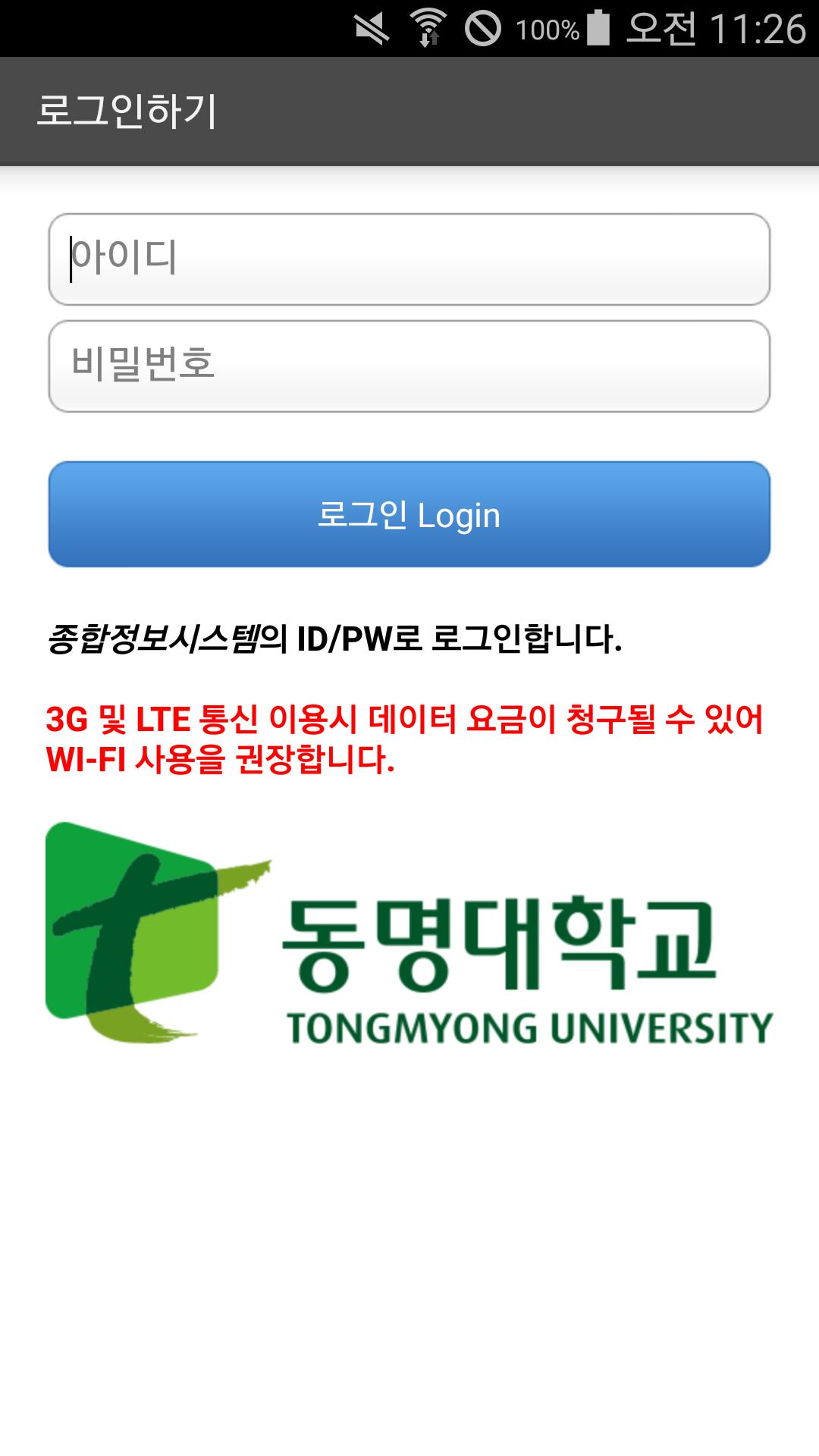The image size is (819, 1456).
Task: Tap the 아이디 (ID) input field
Action: 409,259
